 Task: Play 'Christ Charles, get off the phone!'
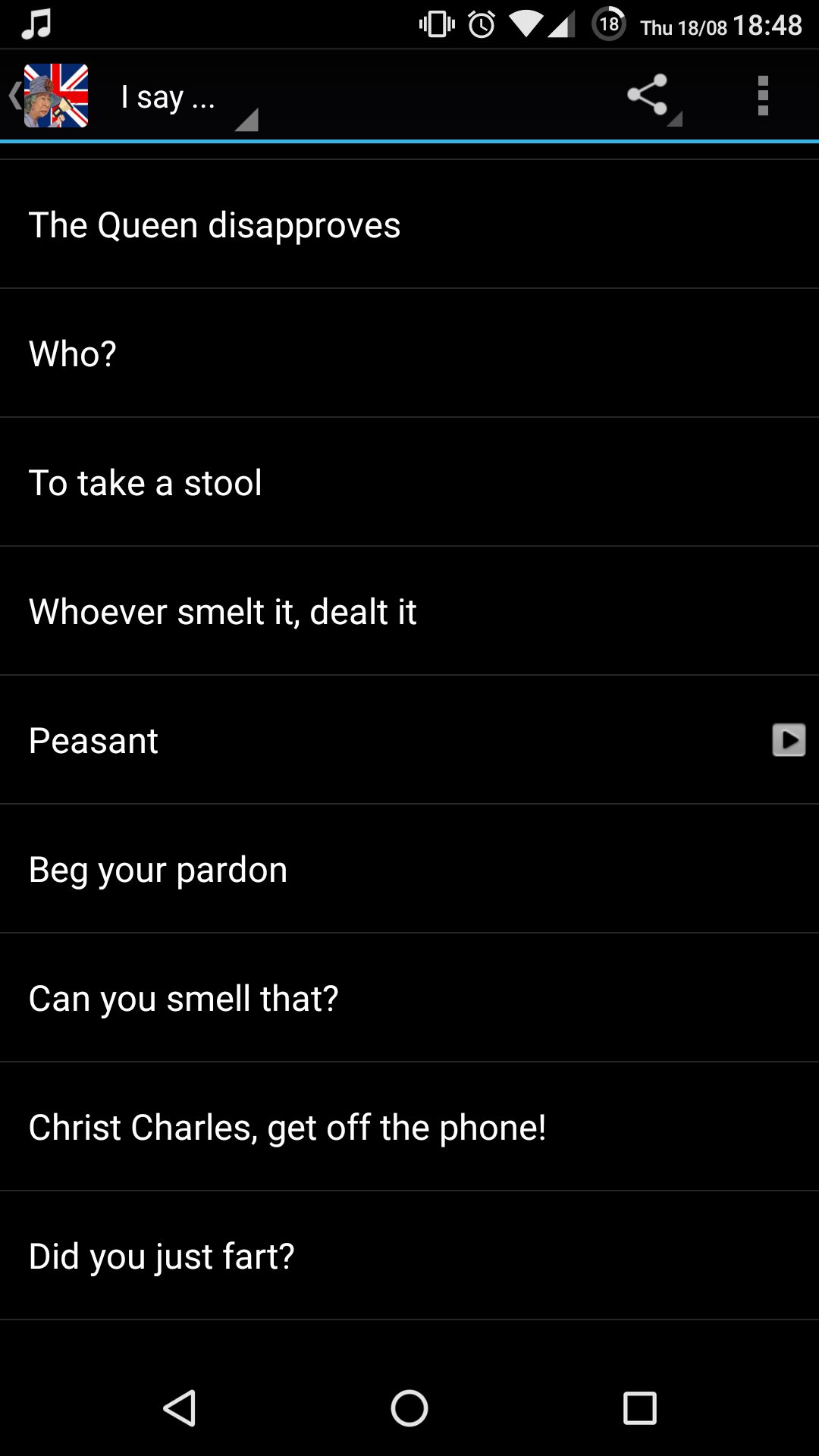click(x=409, y=1128)
